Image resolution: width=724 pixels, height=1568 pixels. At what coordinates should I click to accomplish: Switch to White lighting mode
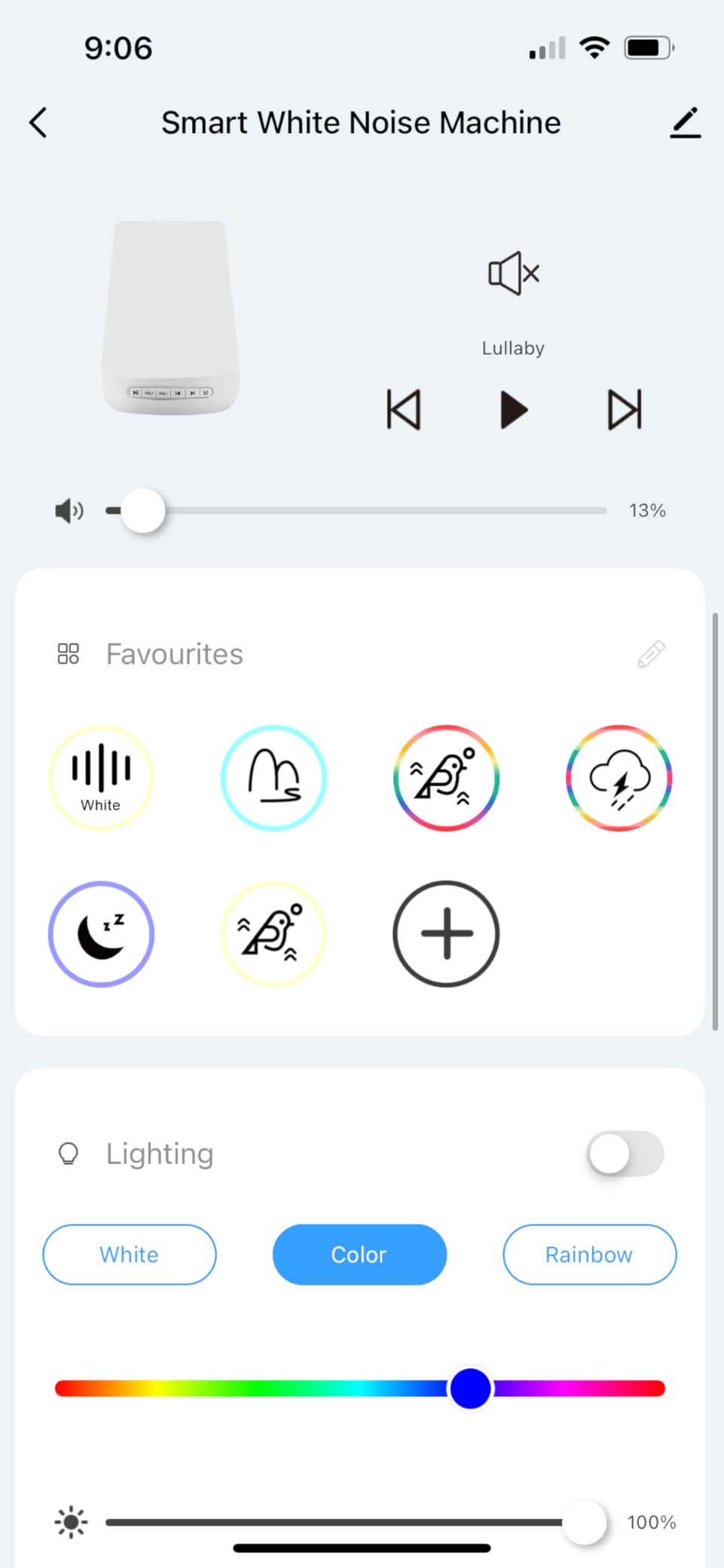pyautogui.click(x=129, y=1254)
